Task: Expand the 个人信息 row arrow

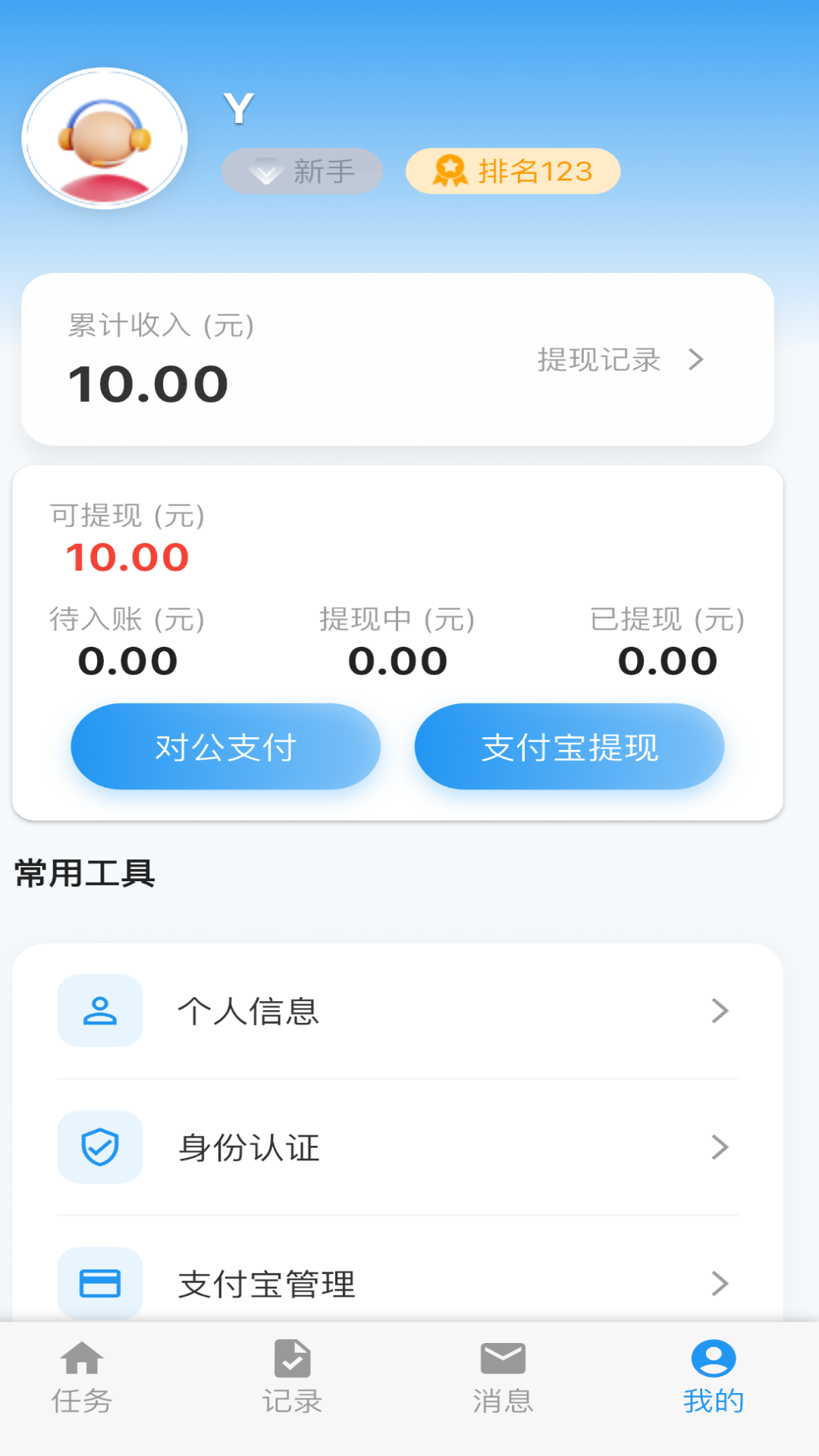Action: pos(719,1009)
